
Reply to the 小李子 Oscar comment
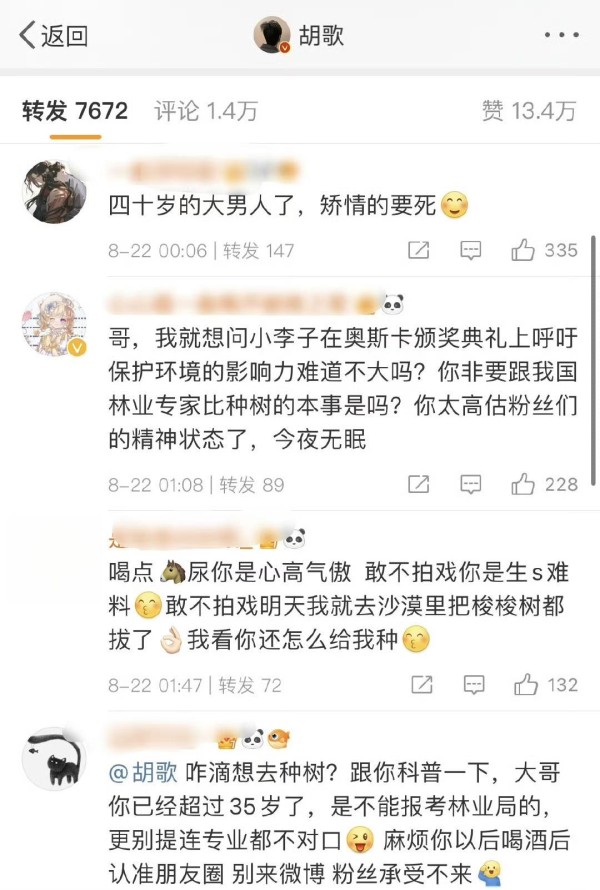471,484
